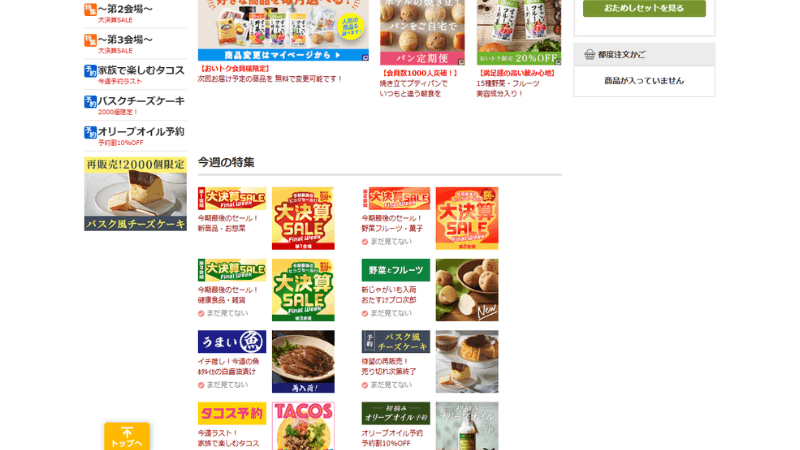
Task: Tap the おためしセットを見る button
Action: 644,8
